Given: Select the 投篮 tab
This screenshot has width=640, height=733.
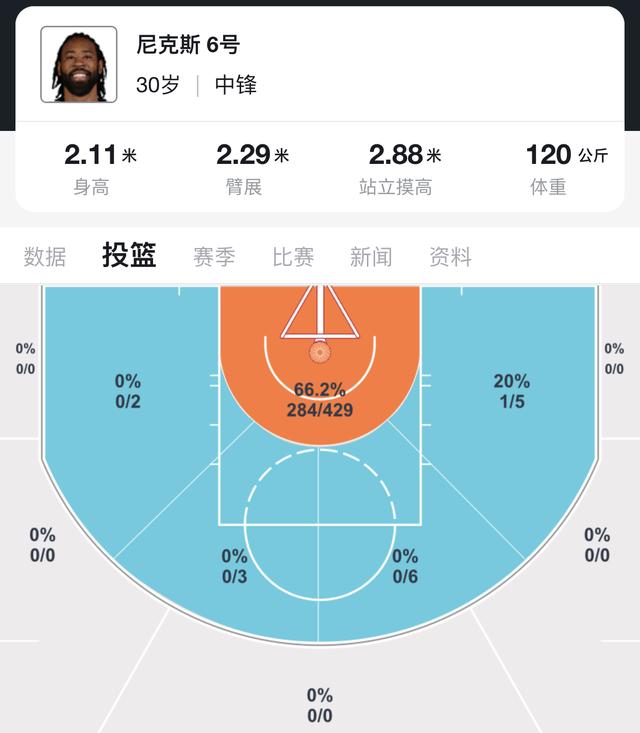Looking at the screenshot, I should coord(129,256).
